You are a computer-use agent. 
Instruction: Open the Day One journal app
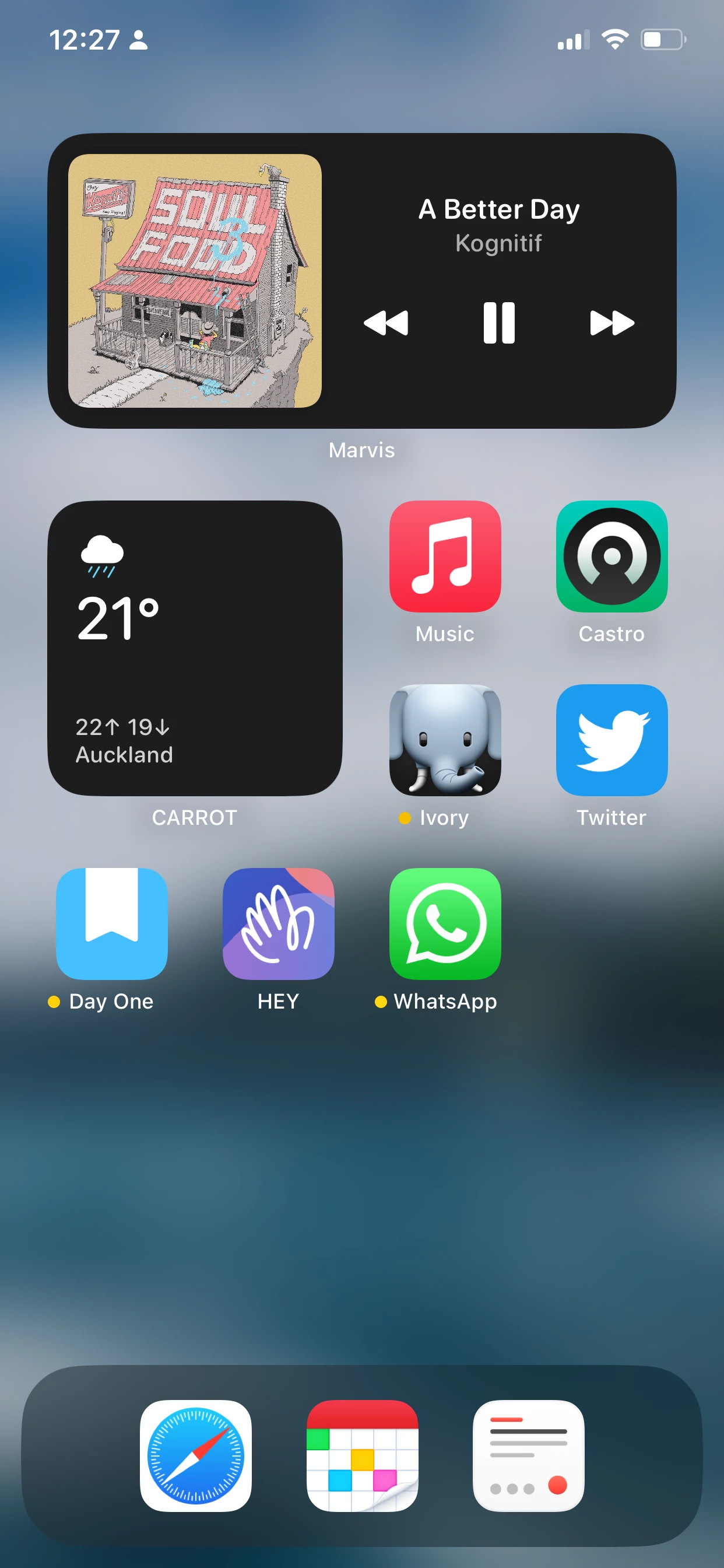click(111, 924)
